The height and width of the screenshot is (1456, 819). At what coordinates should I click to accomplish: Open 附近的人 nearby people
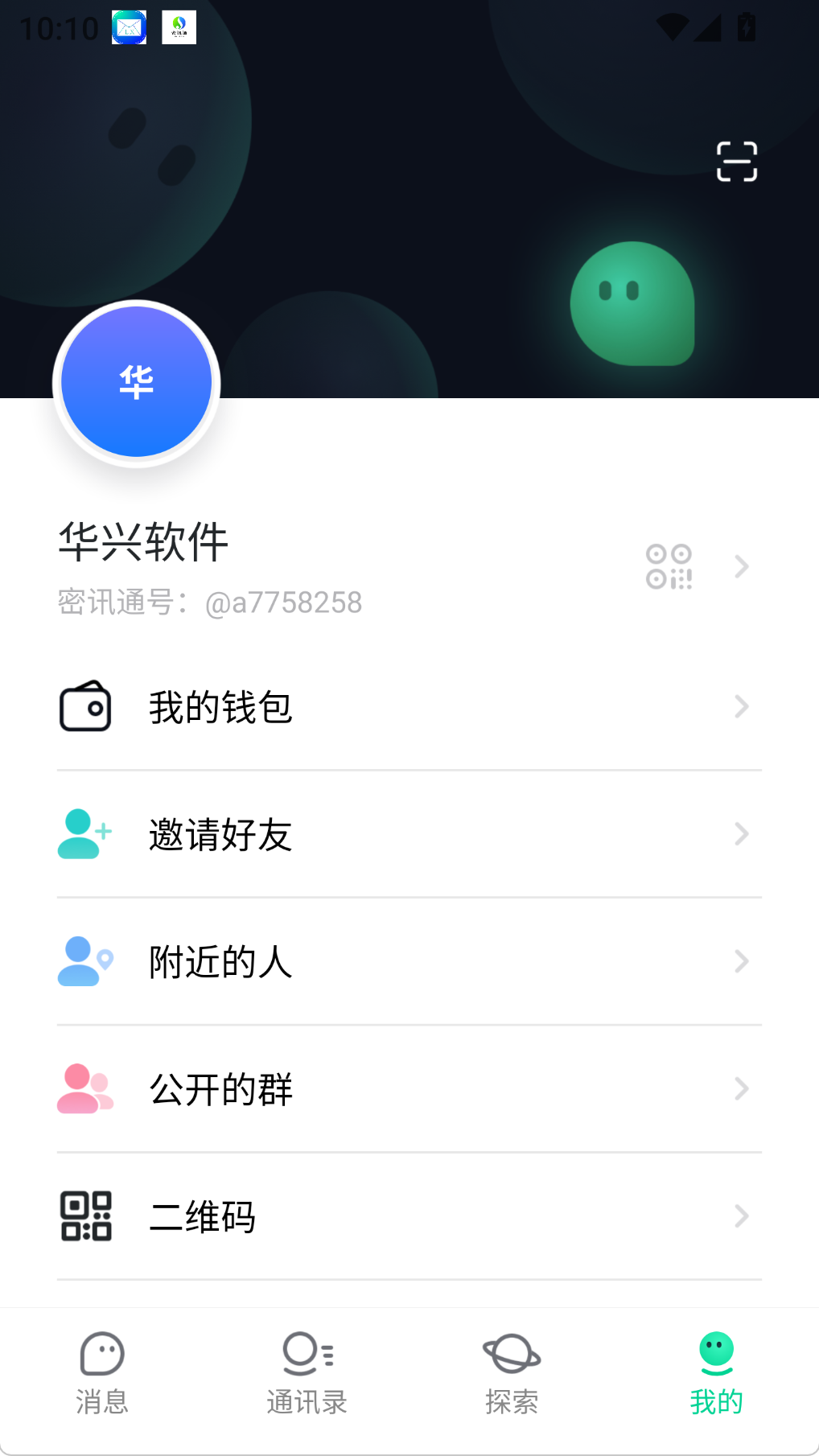409,961
